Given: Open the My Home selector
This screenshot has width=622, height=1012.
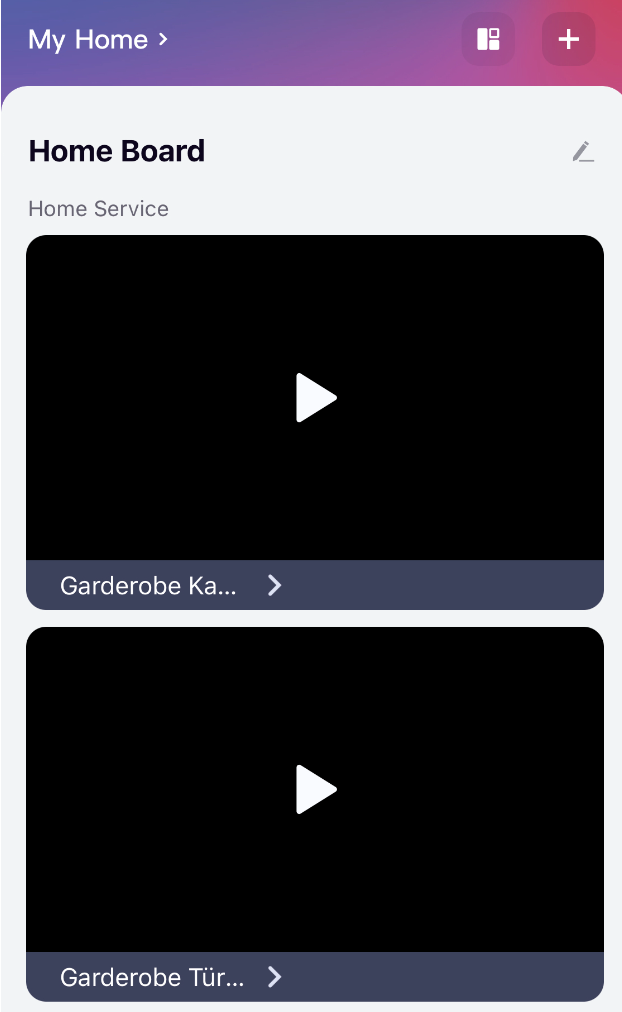Looking at the screenshot, I should pos(98,40).
